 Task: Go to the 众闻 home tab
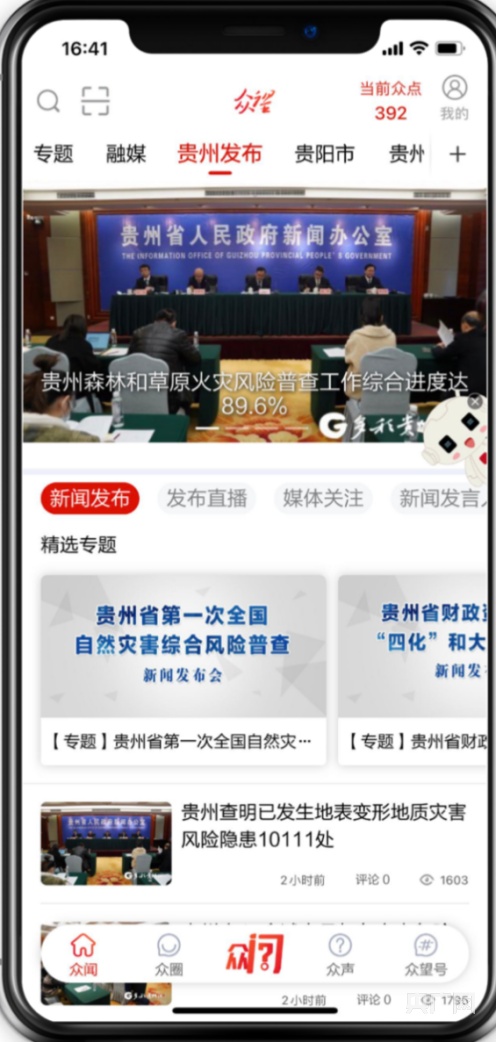(83, 955)
